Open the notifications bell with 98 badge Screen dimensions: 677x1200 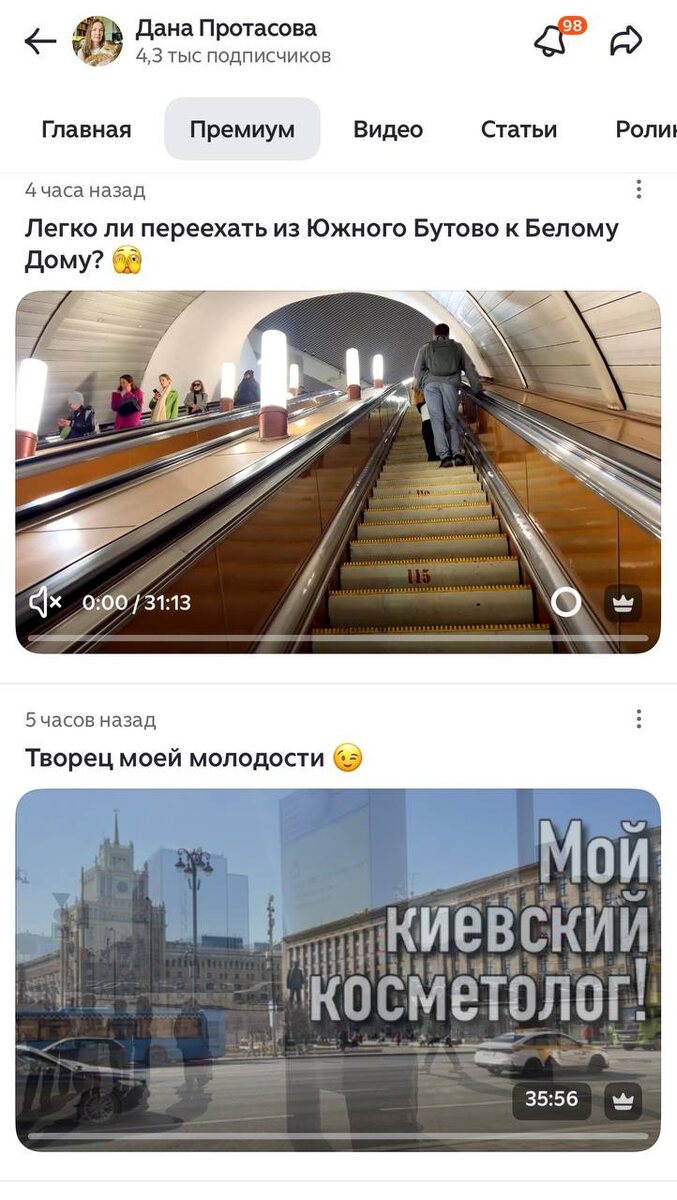[x=550, y=40]
